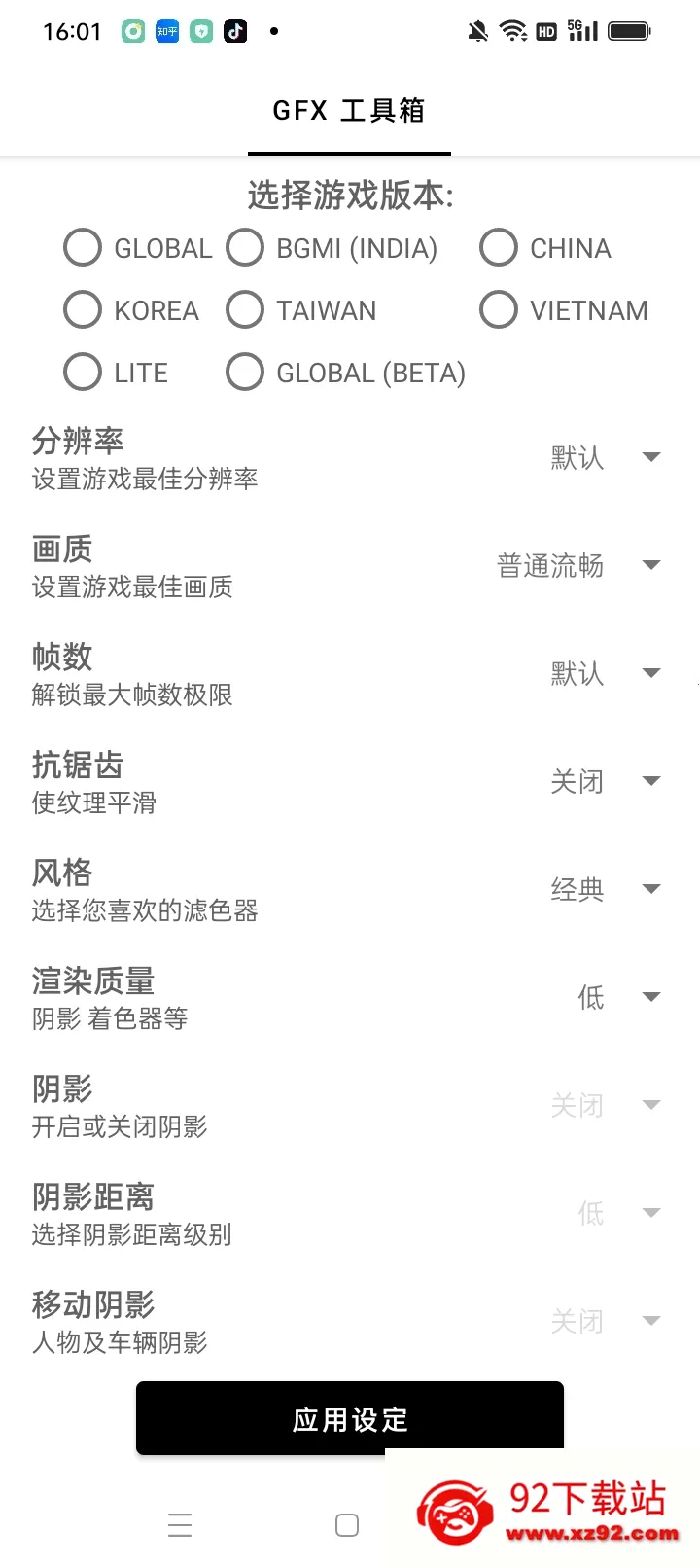Tap the TikTok icon in the status bar

coord(233,31)
